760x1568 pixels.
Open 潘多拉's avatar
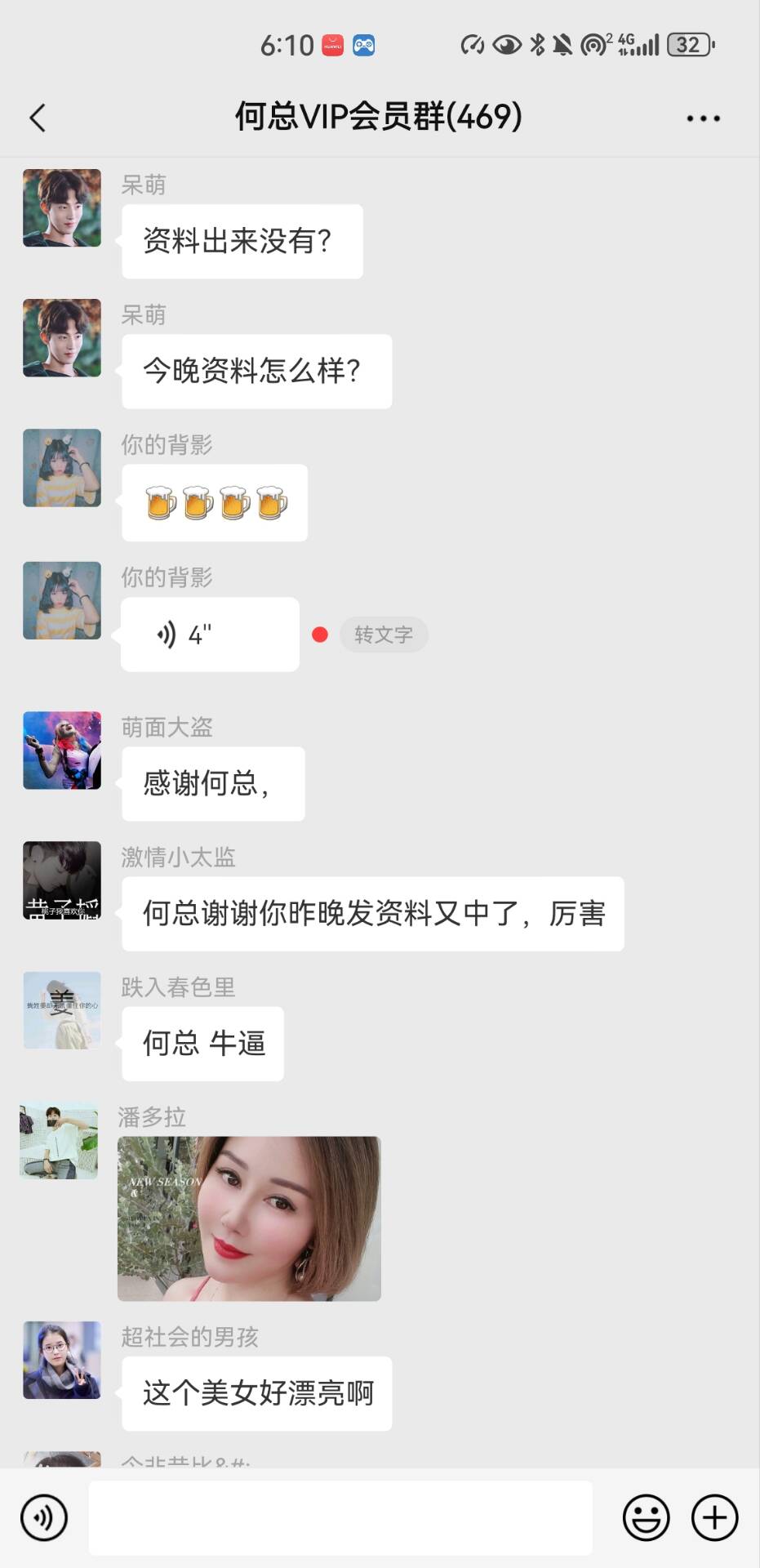[x=59, y=1140]
